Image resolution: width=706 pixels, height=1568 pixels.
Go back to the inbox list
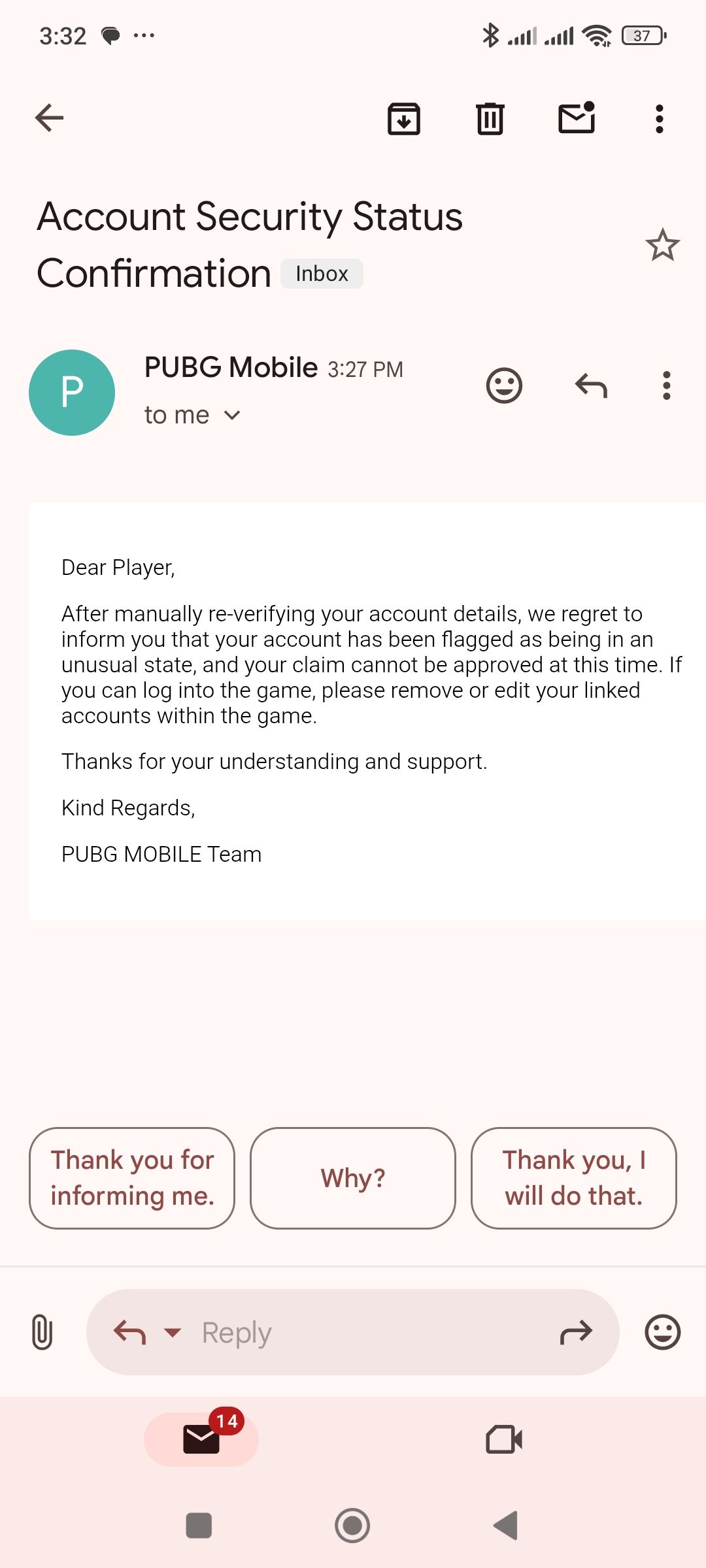tap(50, 118)
